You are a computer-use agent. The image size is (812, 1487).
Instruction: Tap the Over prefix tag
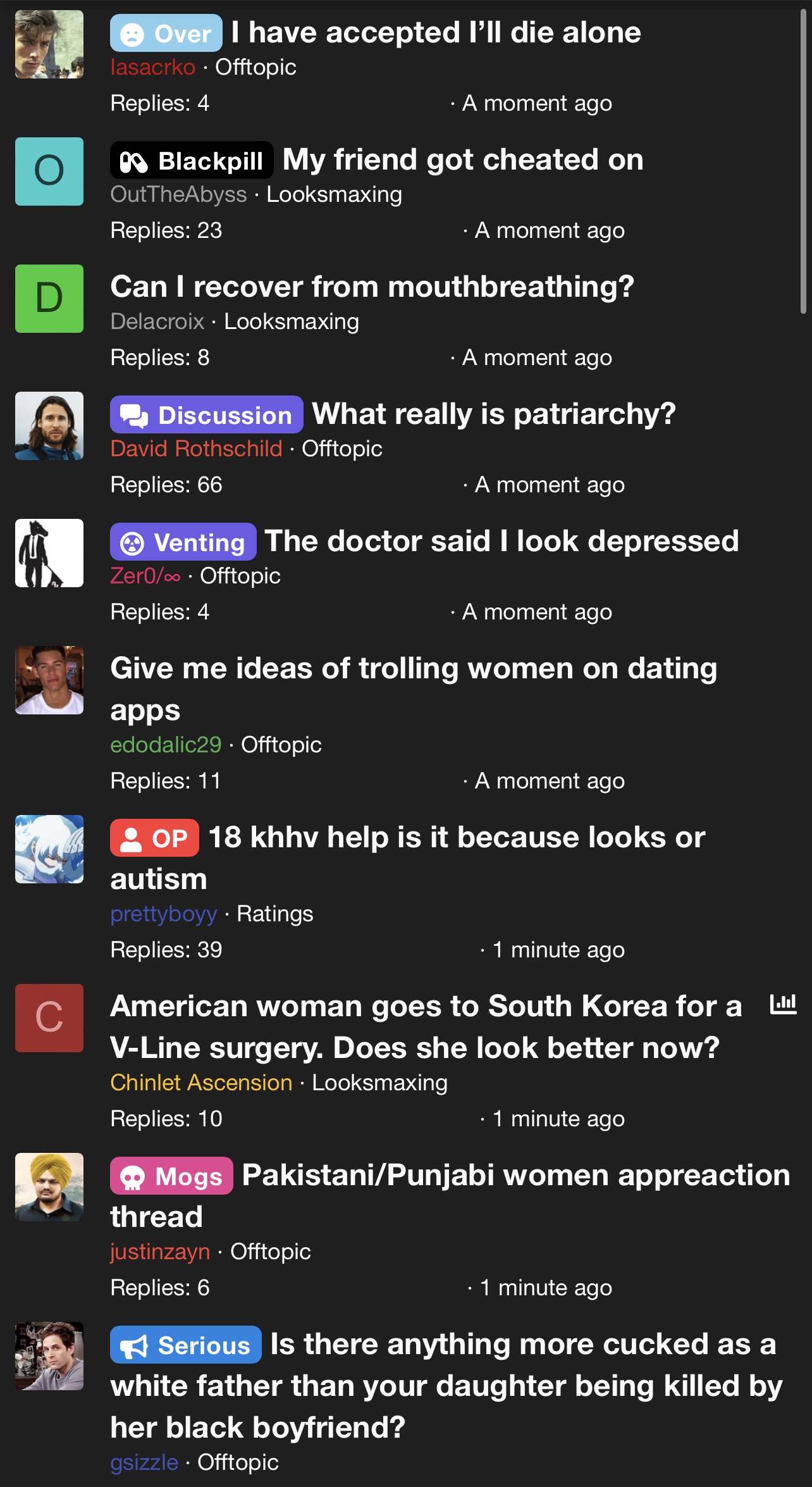coord(166,33)
